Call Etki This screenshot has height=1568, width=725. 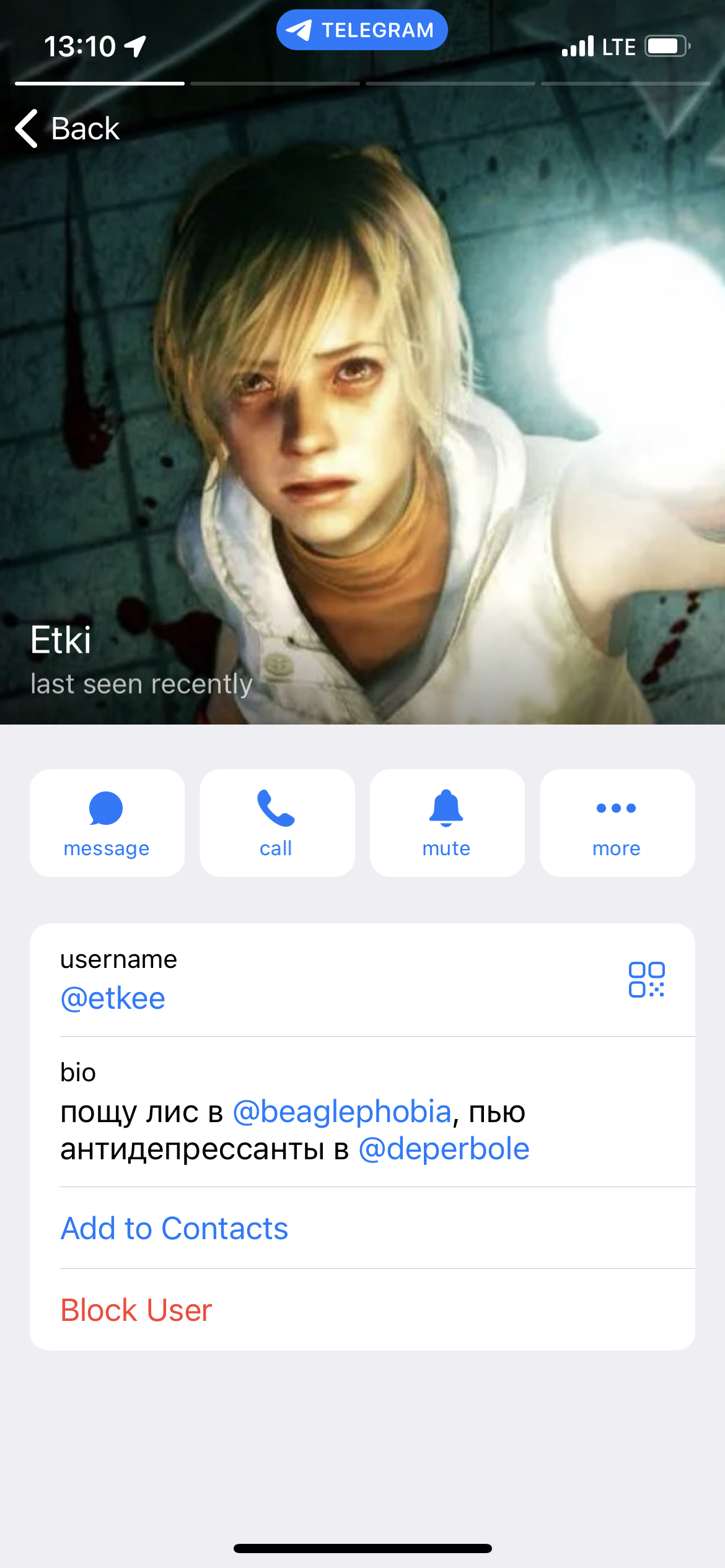[276, 822]
